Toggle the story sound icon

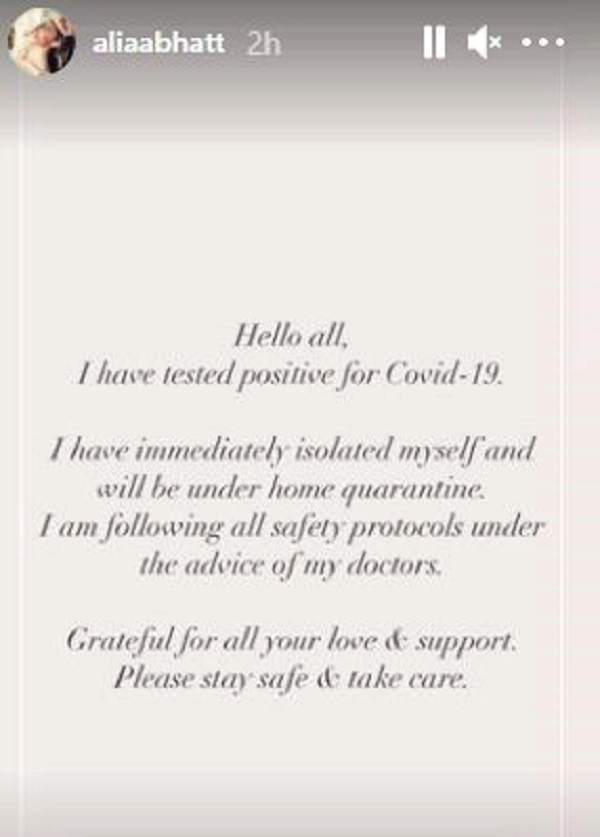[x=485, y=44]
